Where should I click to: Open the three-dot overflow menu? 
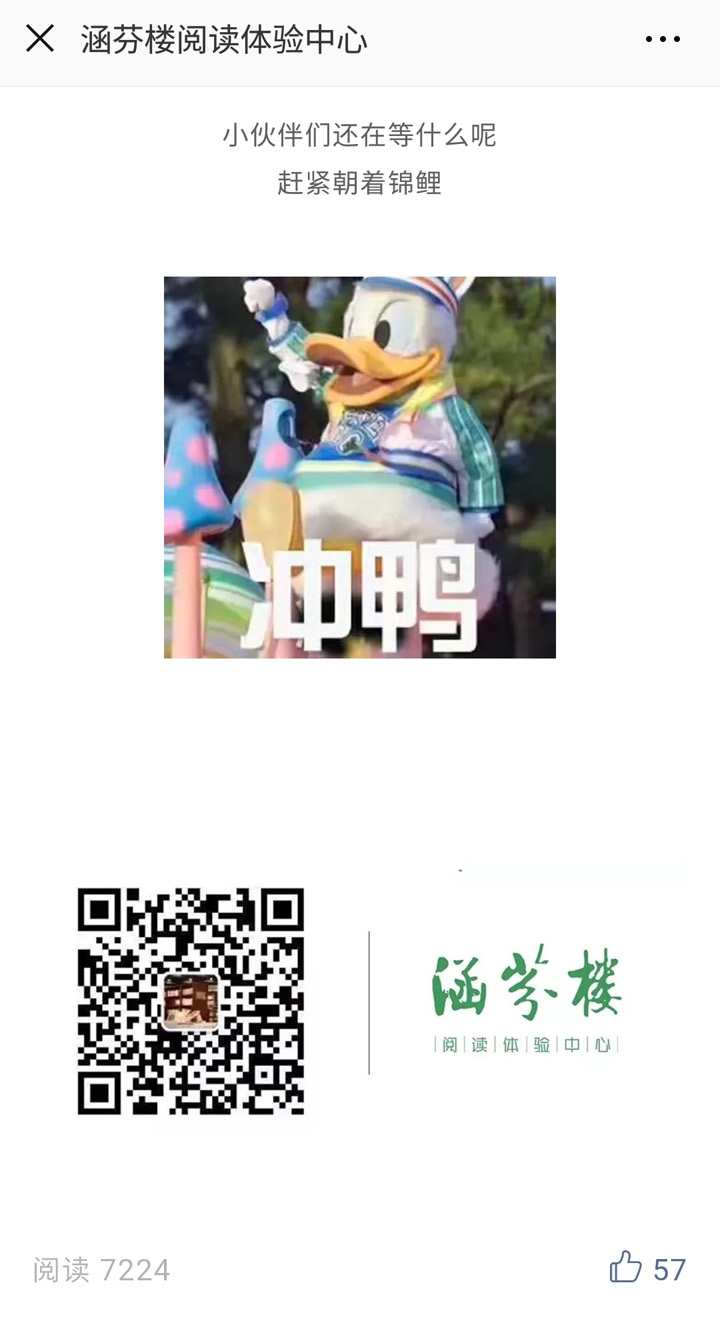[x=662, y=40]
